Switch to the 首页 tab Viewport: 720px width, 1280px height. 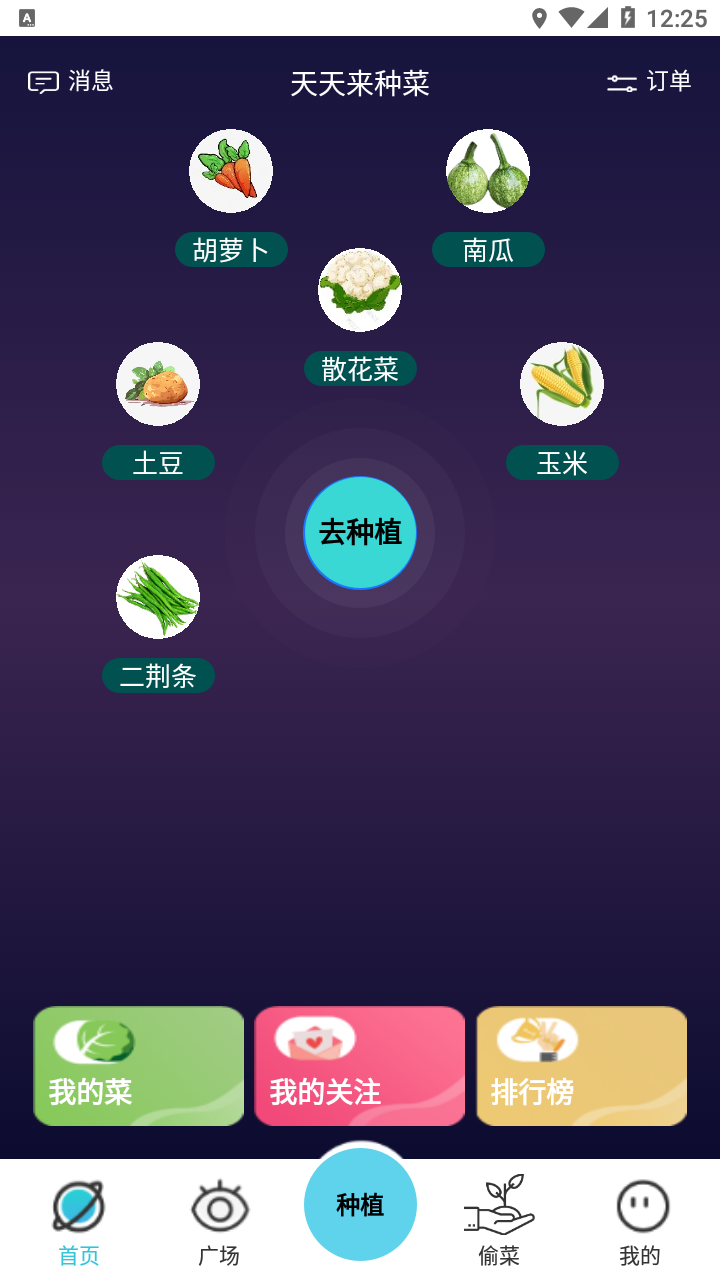(x=79, y=1222)
